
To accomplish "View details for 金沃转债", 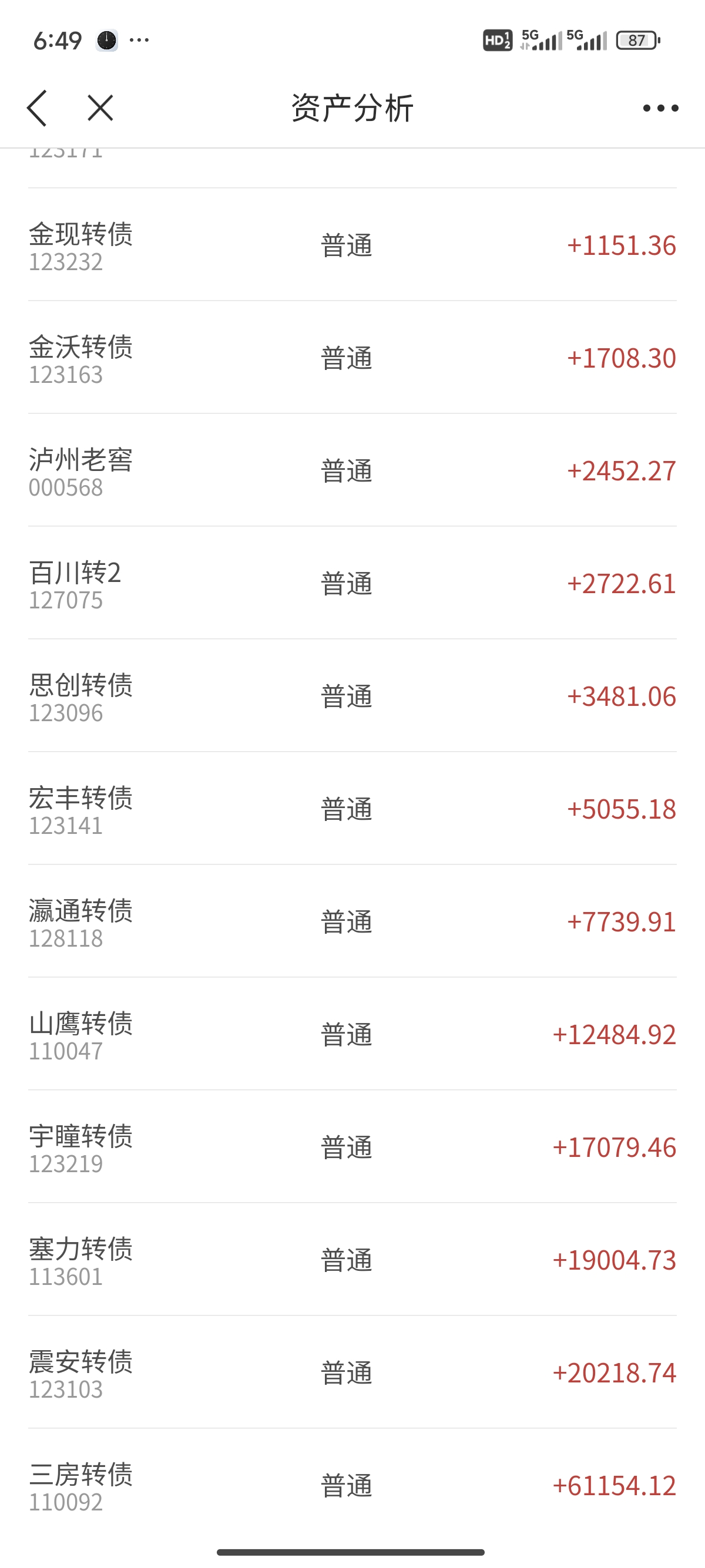I will 352,358.
